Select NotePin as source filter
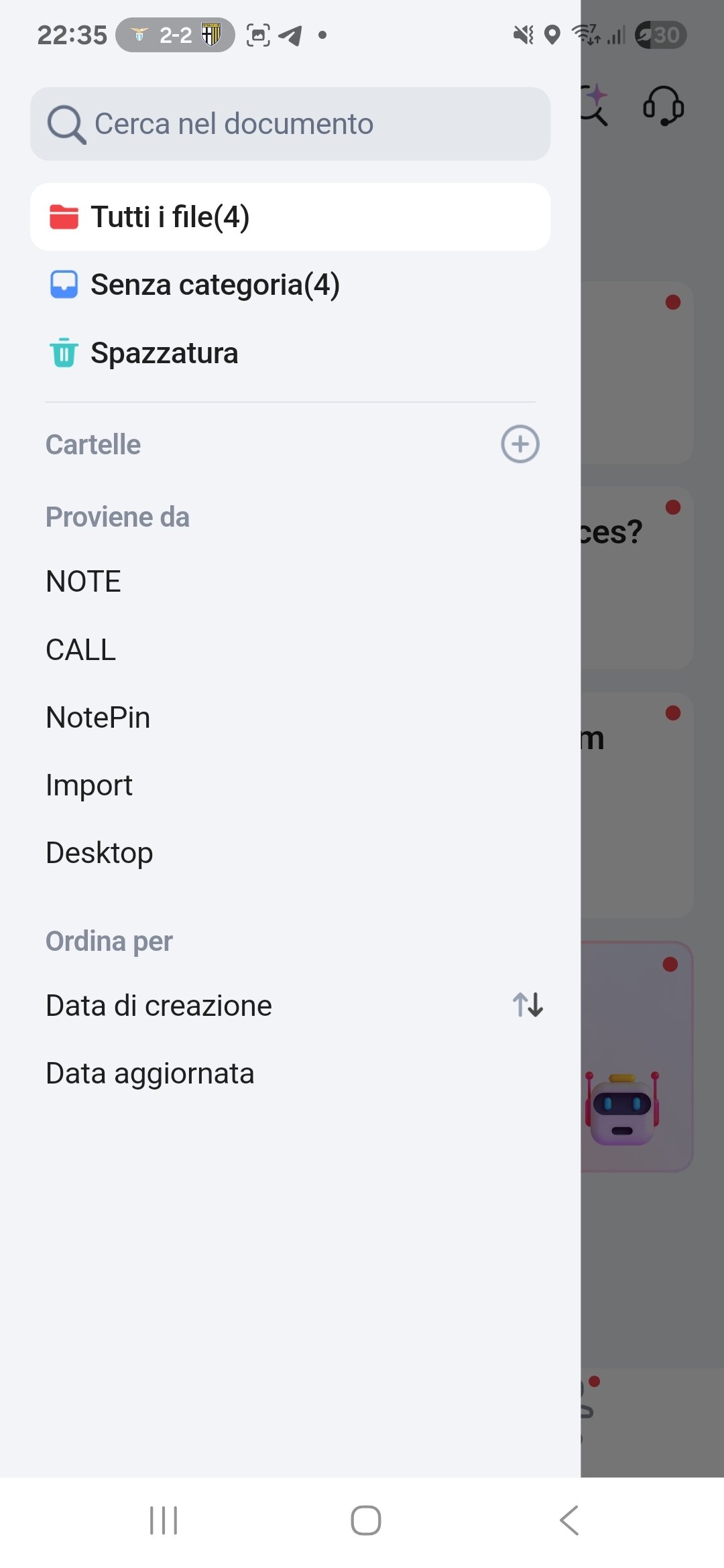724x1568 pixels. tap(98, 717)
